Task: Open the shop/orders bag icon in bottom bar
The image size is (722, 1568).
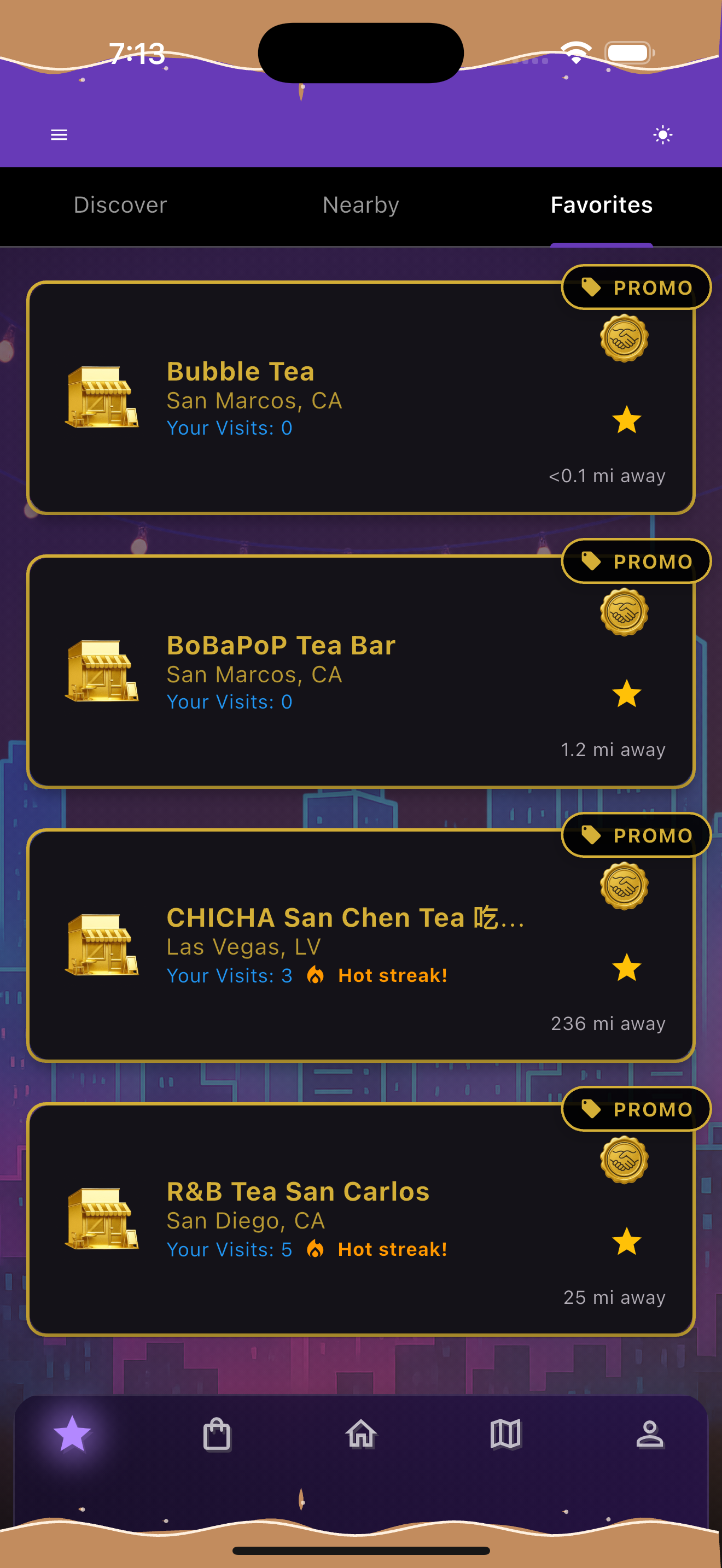Action: click(217, 1434)
